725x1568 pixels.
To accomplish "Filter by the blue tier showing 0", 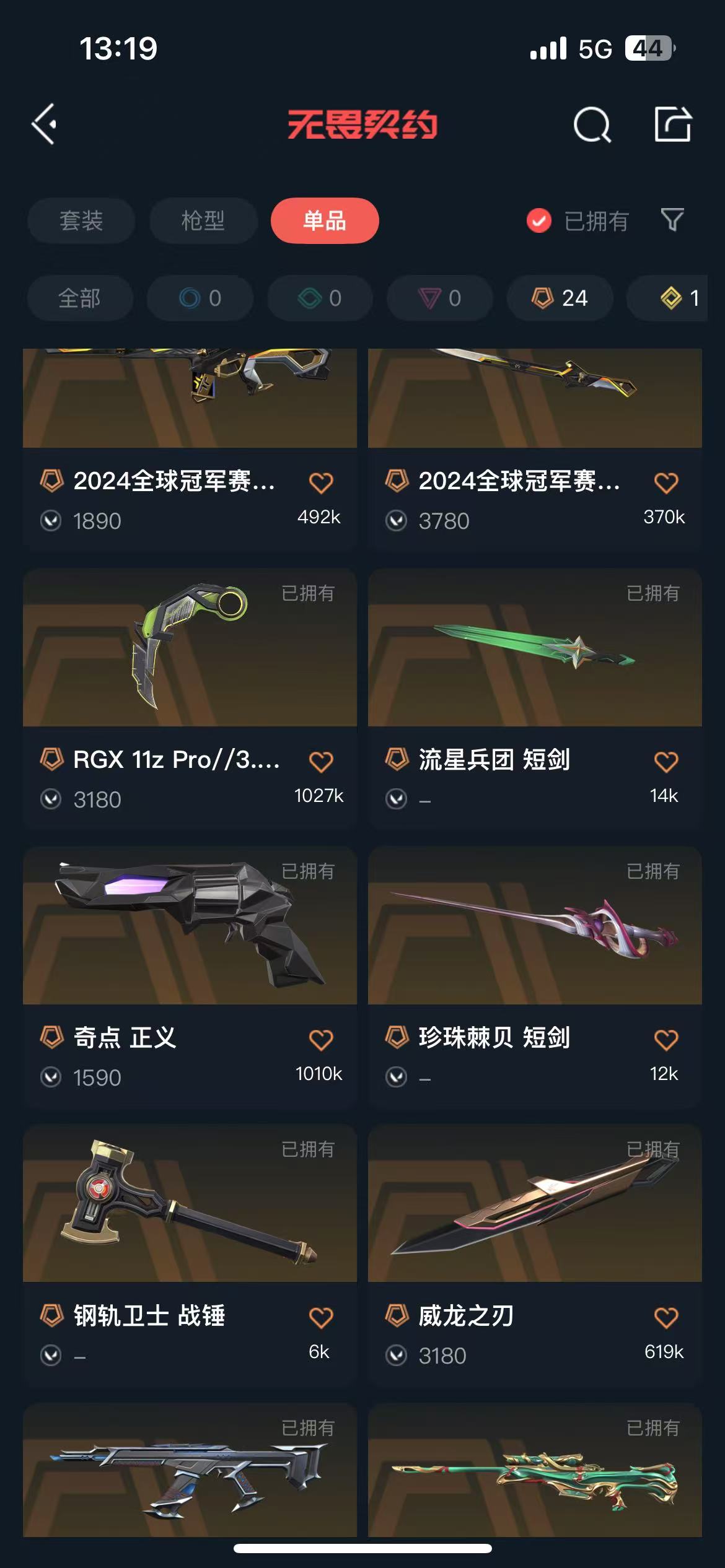I will pyautogui.click(x=200, y=298).
